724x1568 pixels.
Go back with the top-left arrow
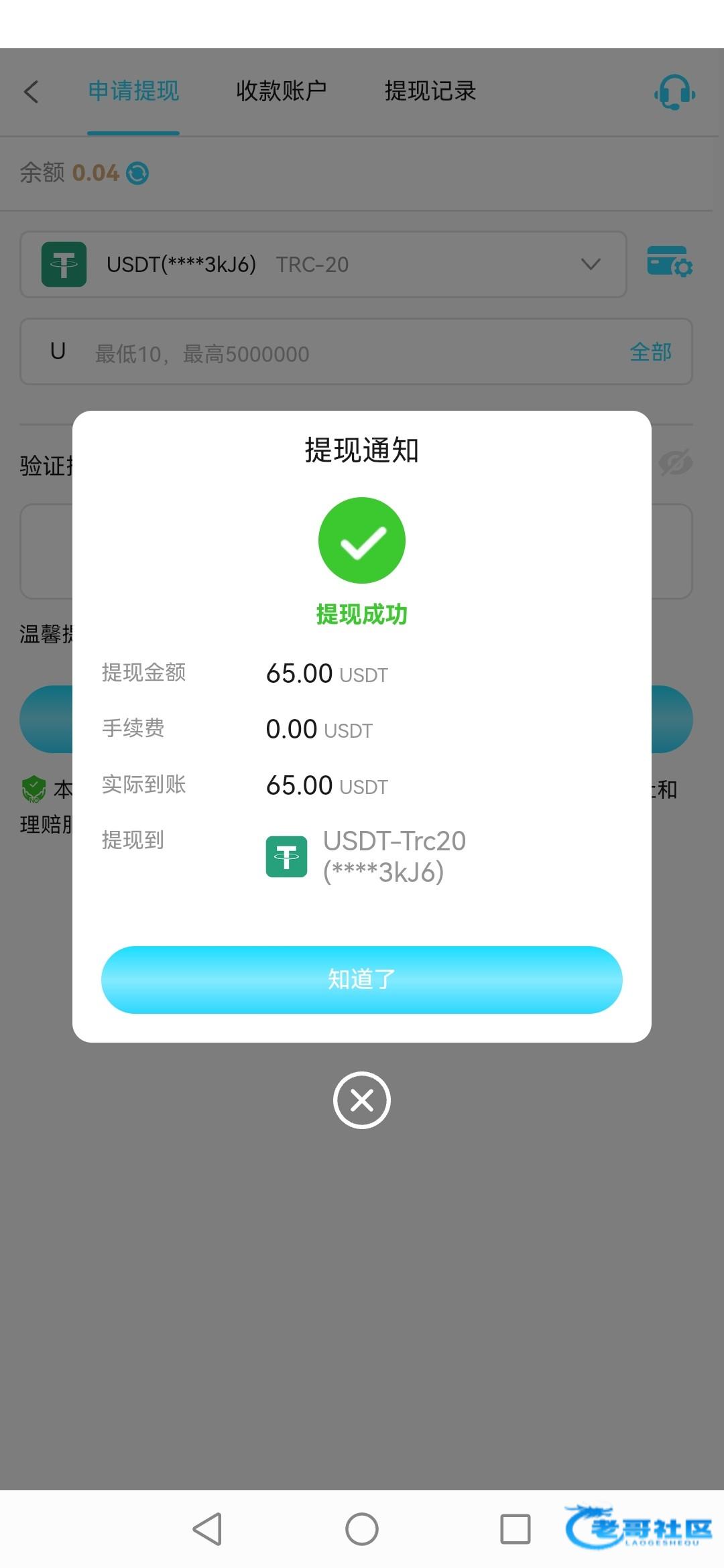[x=31, y=92]
